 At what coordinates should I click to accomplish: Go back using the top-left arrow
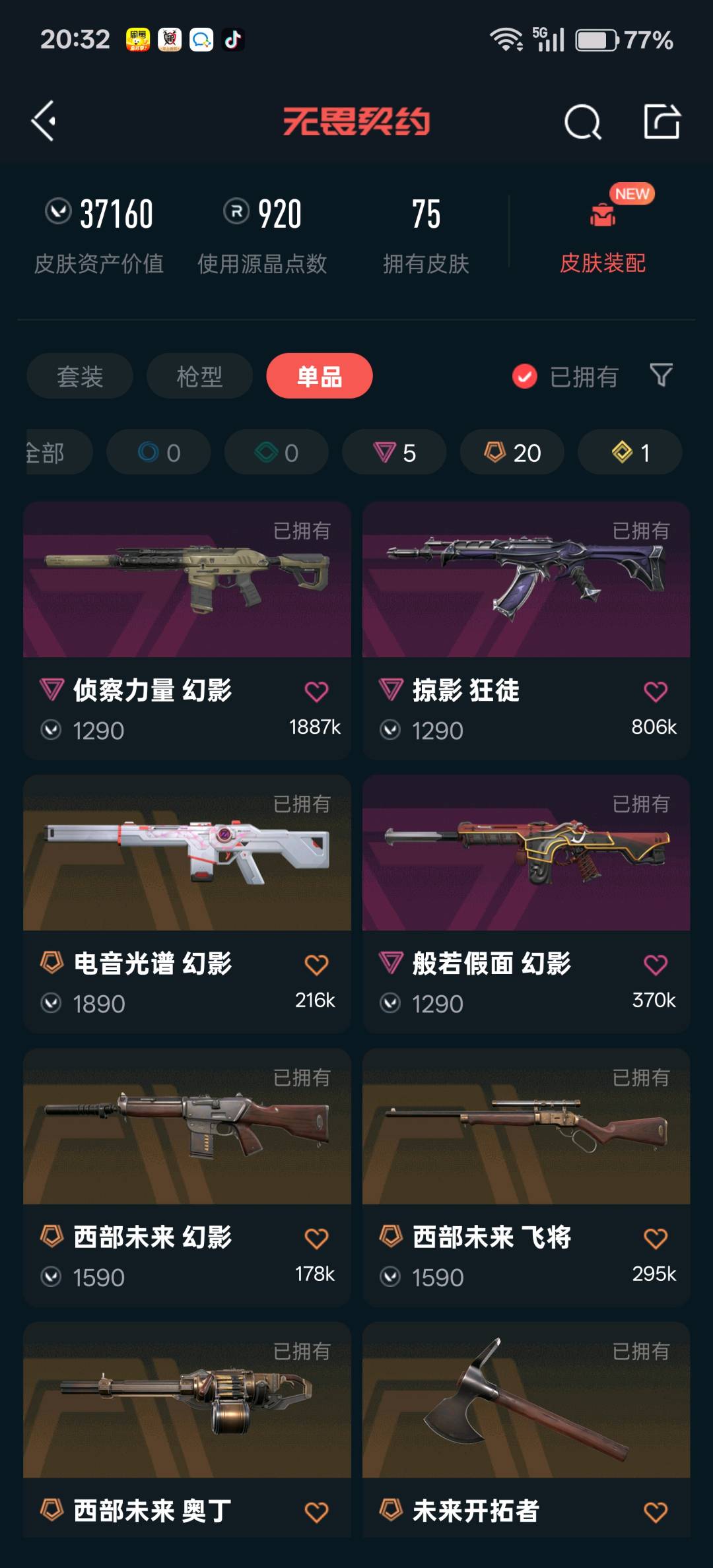click(44, 121)
